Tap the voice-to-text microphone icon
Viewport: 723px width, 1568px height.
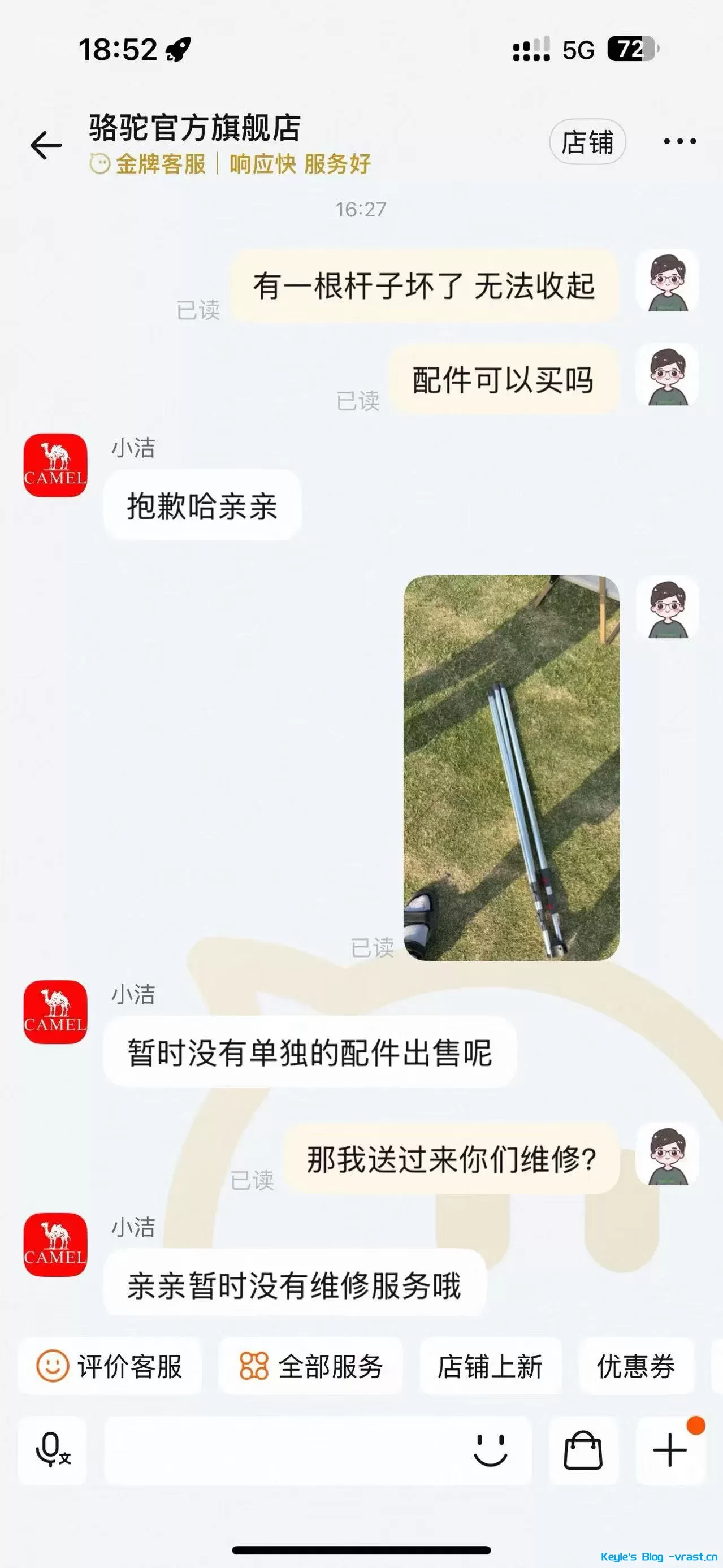pyautogui.click(x=53, y=1450)
